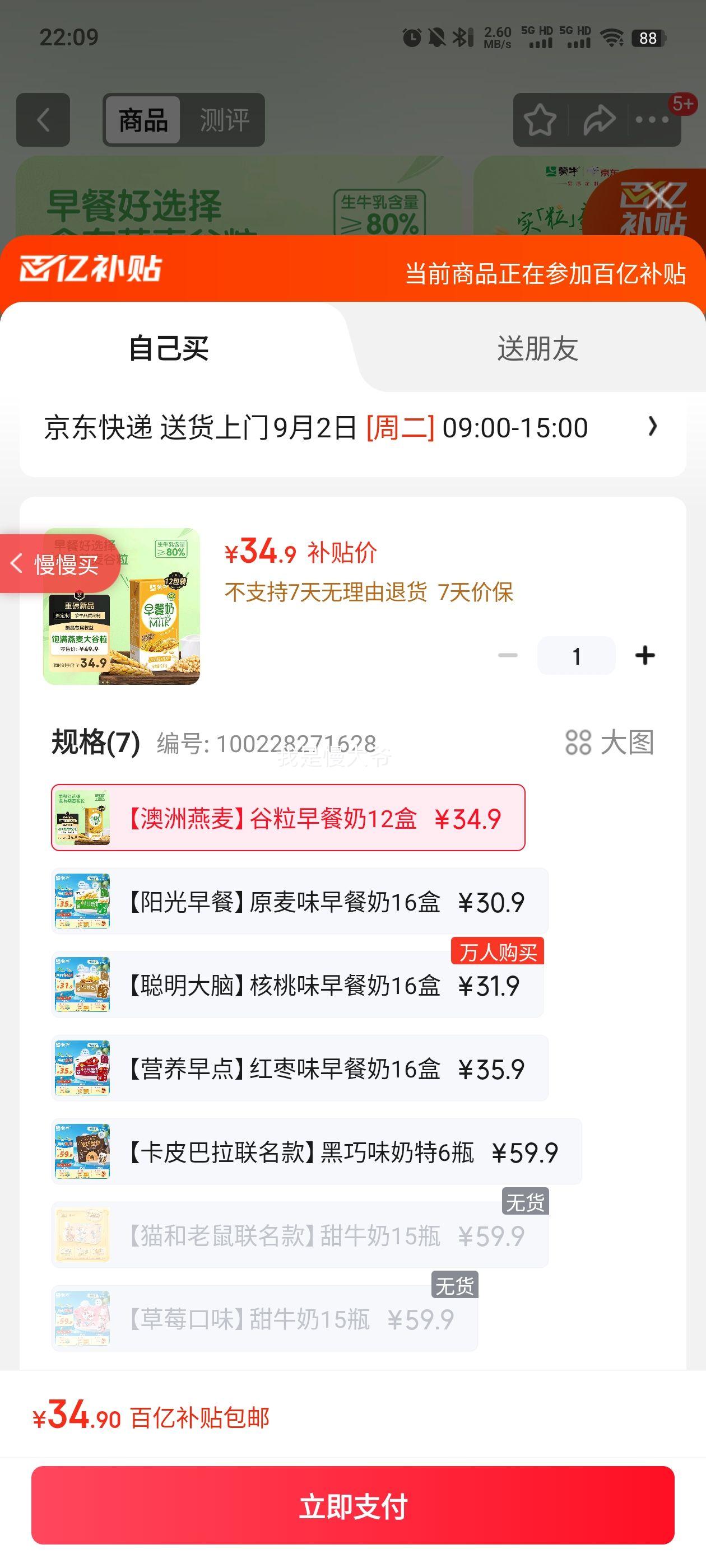706x1568 pixels.
Task: Switch to the 送朋友 tab
Action: 537,349
